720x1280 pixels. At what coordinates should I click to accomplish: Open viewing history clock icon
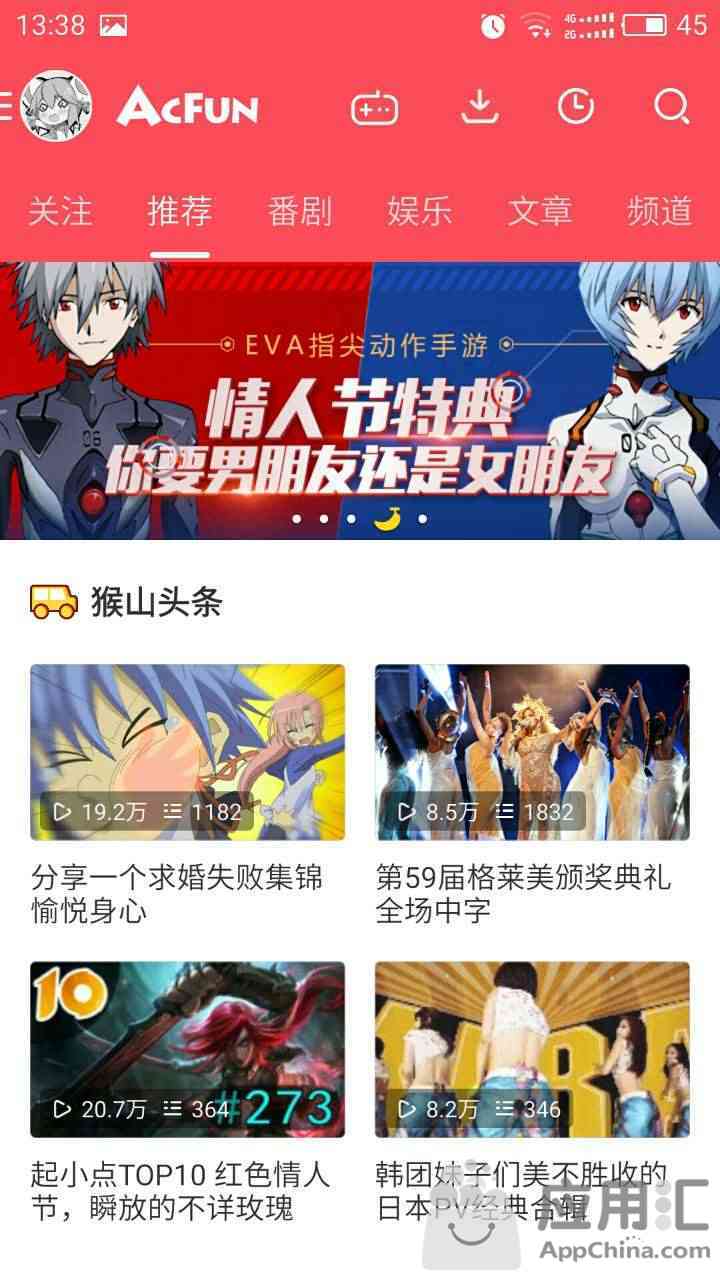coord(575,106)
